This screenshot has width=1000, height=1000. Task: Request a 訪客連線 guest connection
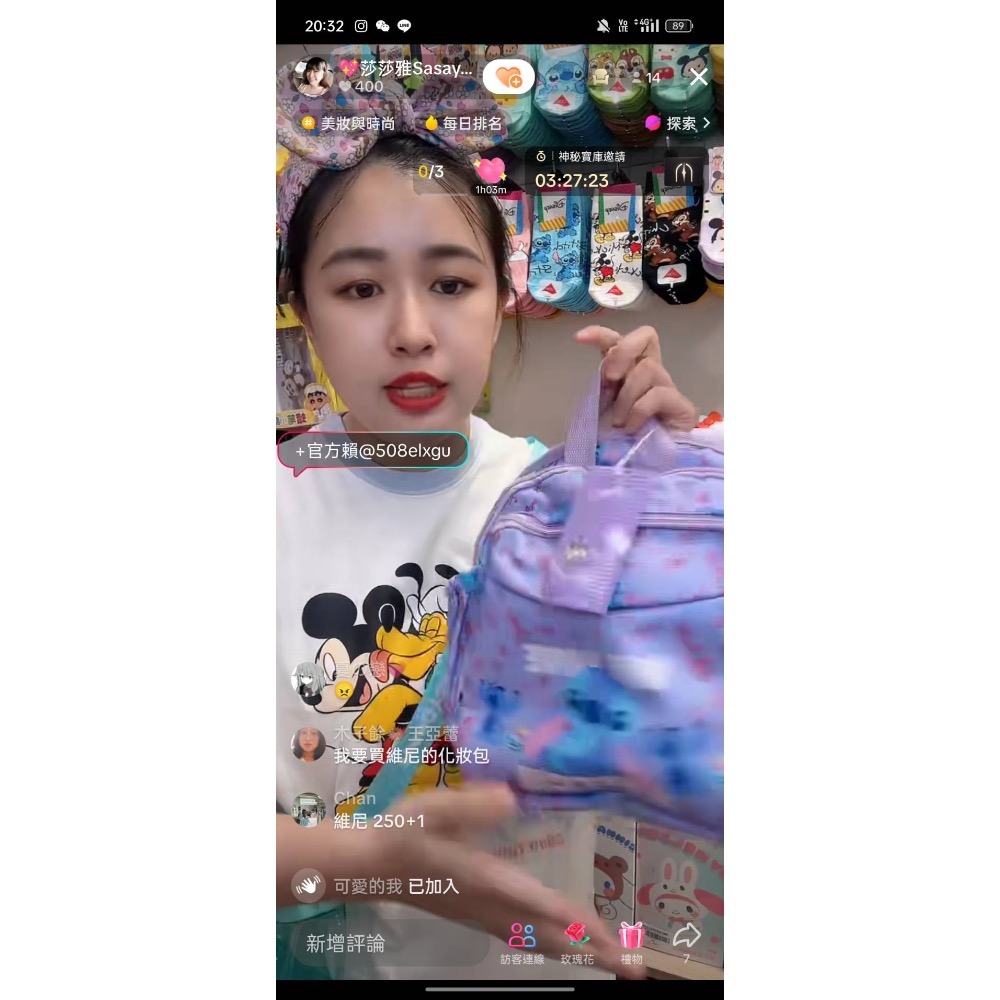[x=522, y=943]
